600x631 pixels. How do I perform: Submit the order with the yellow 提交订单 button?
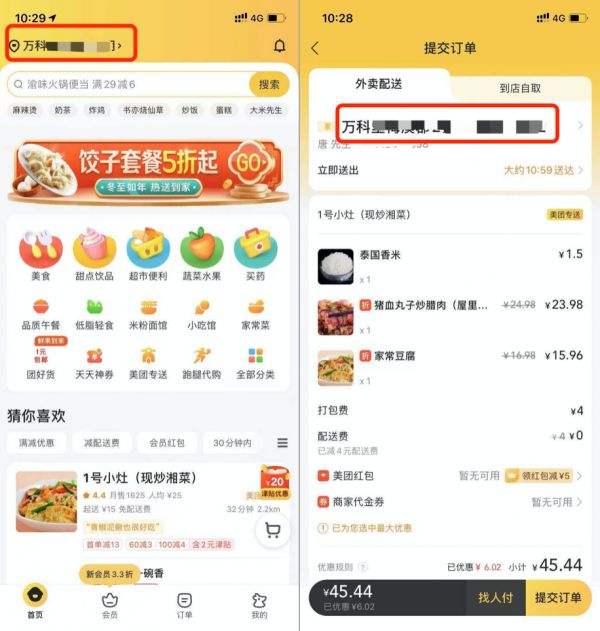pyautogui.click(x=557, y=597)
